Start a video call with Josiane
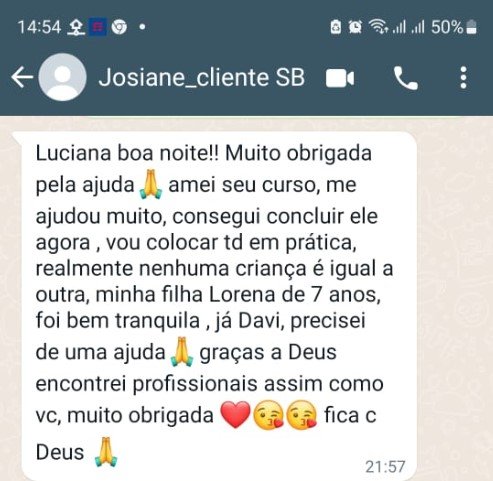 (340, 78)
